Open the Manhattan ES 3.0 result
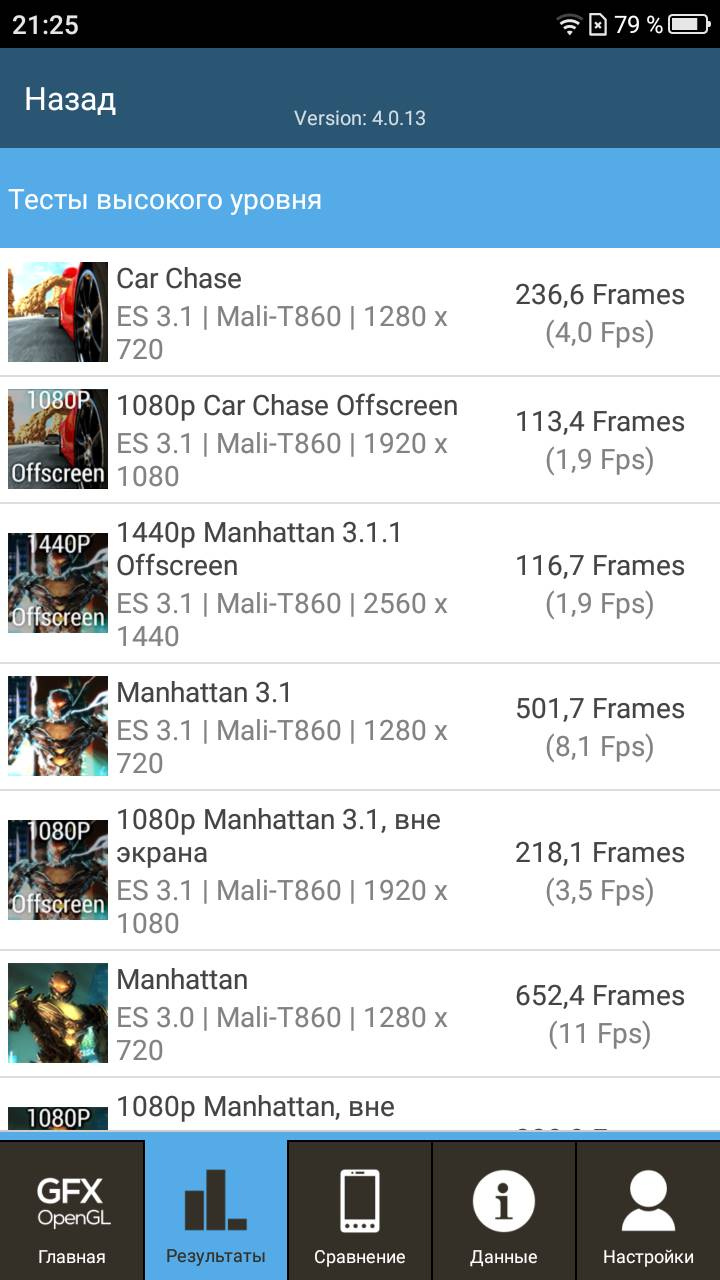This screenshot has height=1280, width=720. [360, 1014]
